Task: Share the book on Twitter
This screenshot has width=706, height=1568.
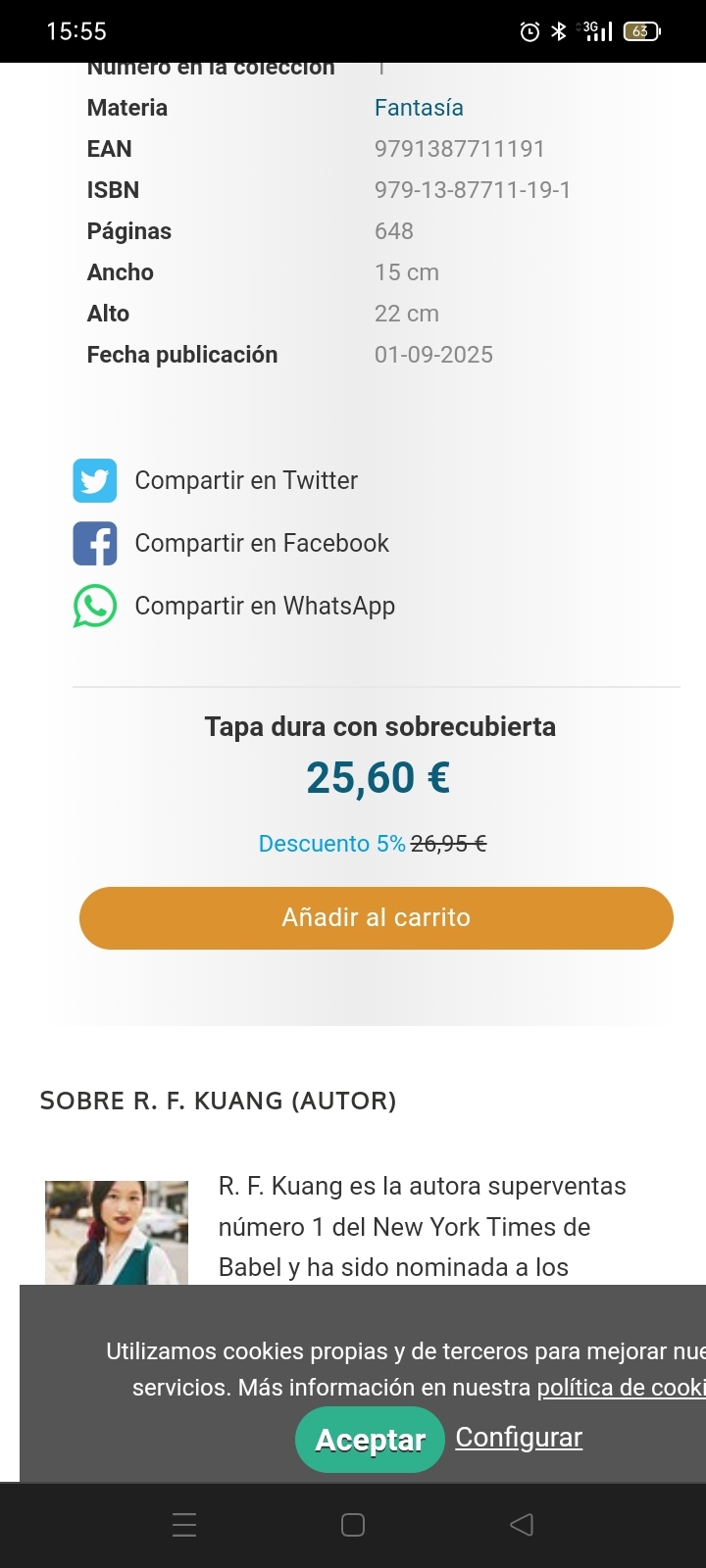Action: pyautogui.click(x=245, y=480)
